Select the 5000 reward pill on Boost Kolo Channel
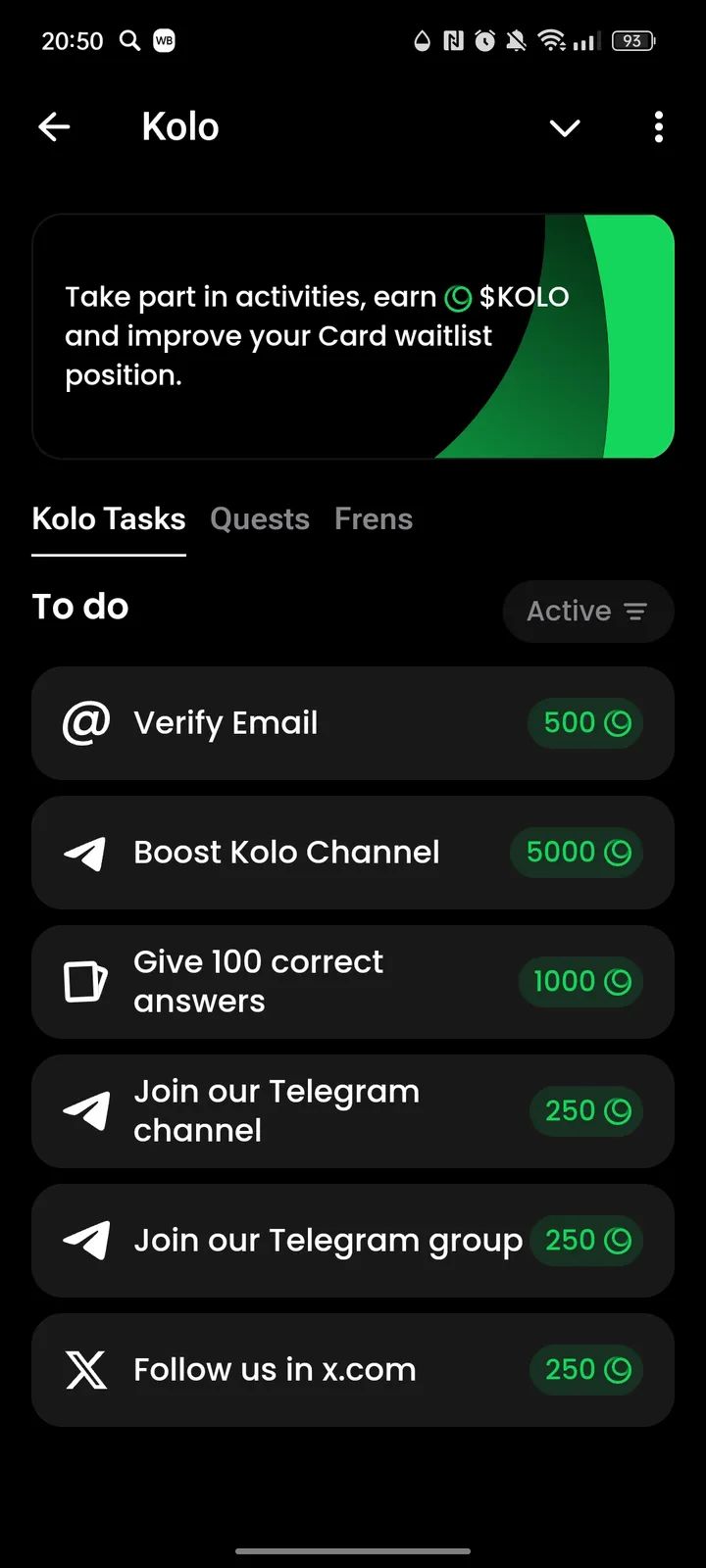The image size is (706, 1568). click(x=576, y=852)
